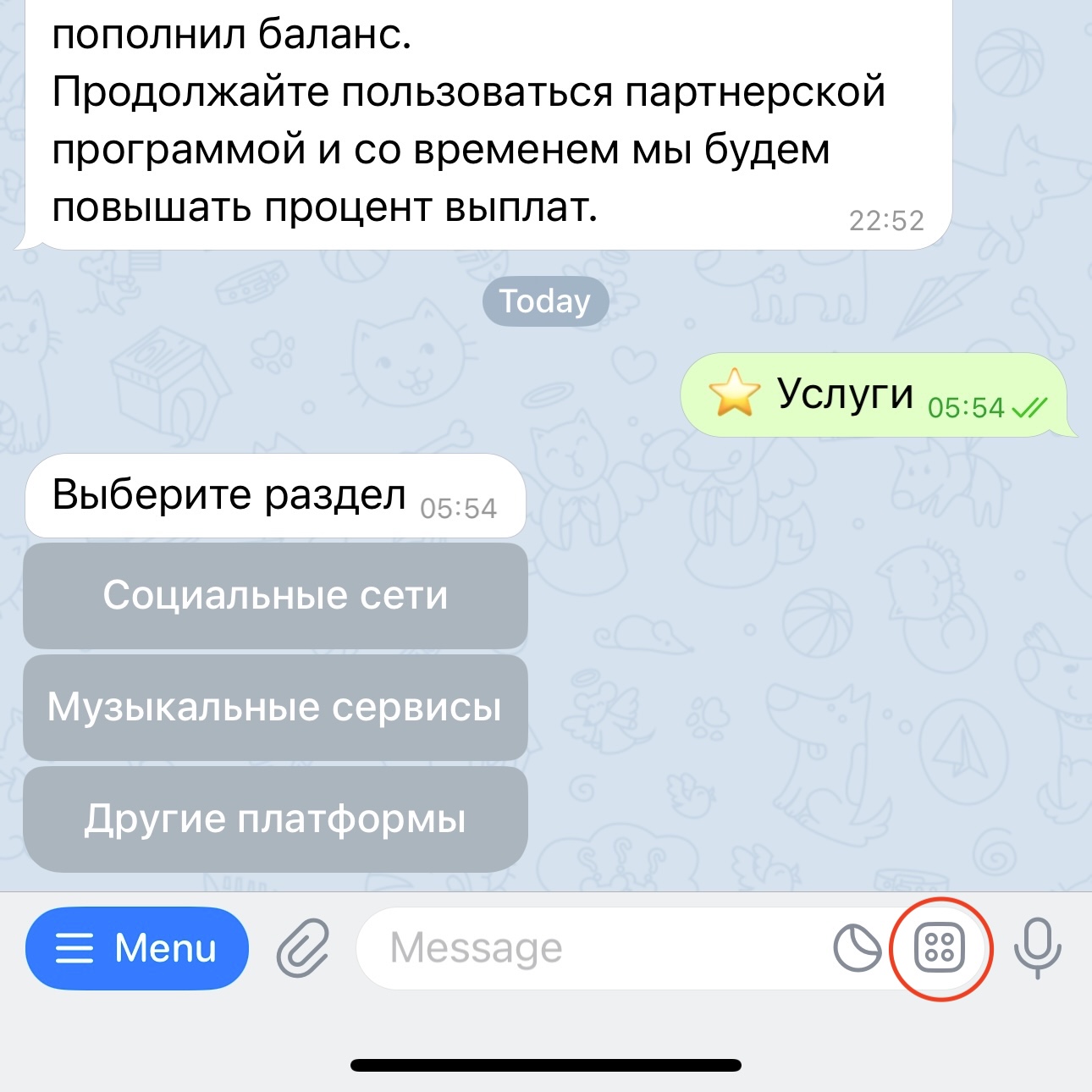The width and height of the screenshot is (1092, 1092).
Task: Tap the paperclip attach icon
Action: click(x=303, y=948)
